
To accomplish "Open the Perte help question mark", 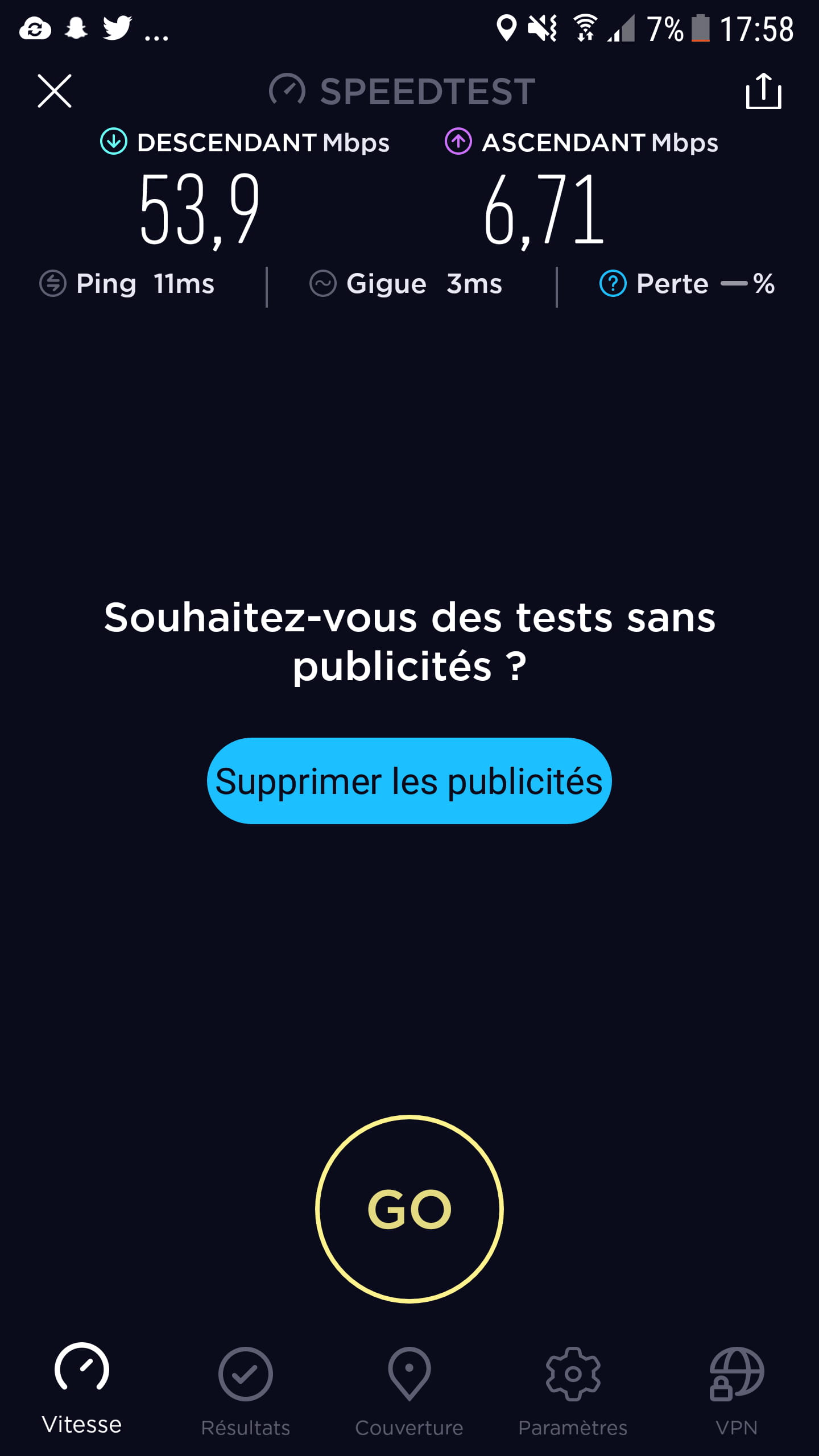I will 613,283.
